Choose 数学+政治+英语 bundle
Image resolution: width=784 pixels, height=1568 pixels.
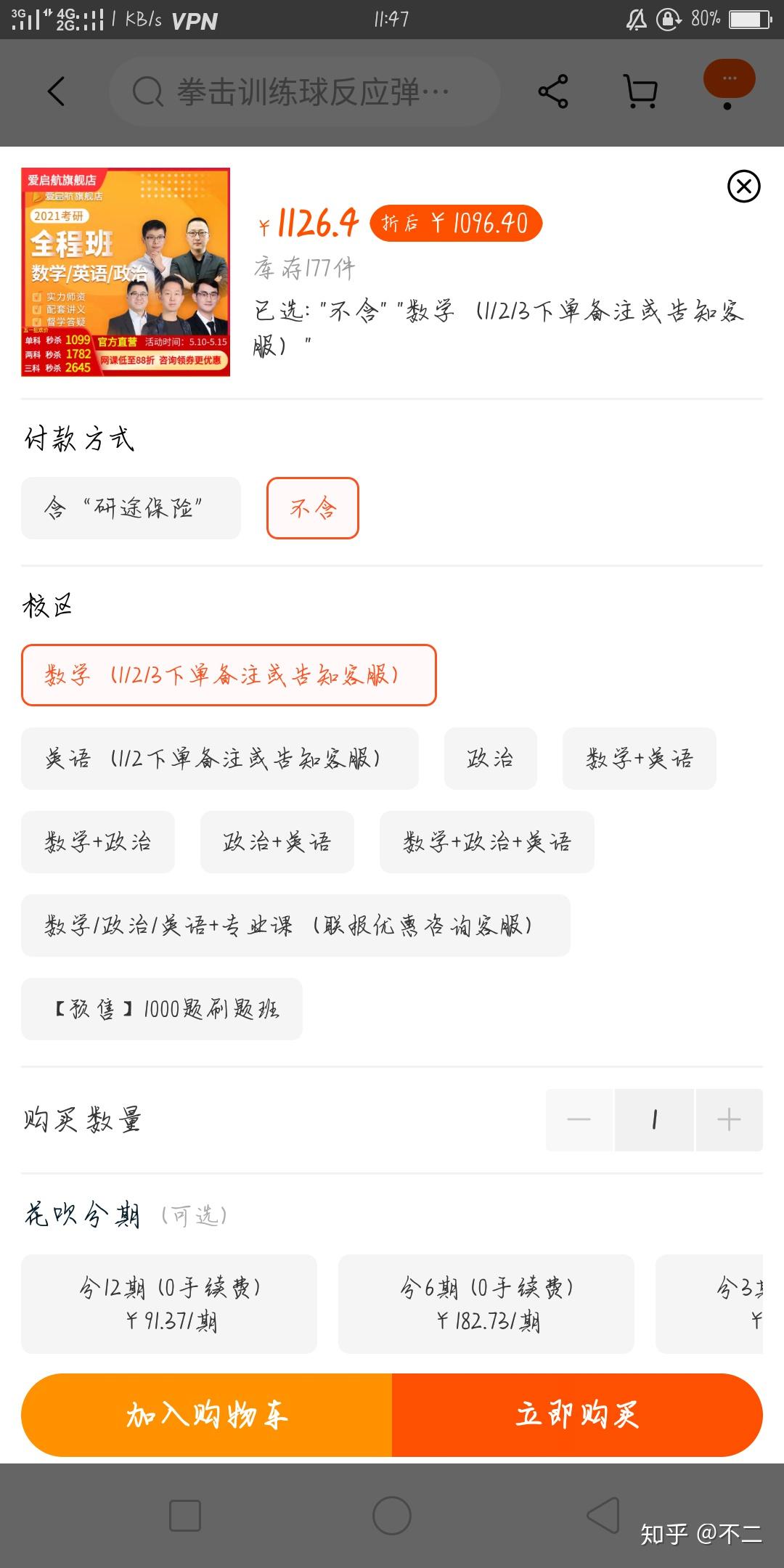487,842
